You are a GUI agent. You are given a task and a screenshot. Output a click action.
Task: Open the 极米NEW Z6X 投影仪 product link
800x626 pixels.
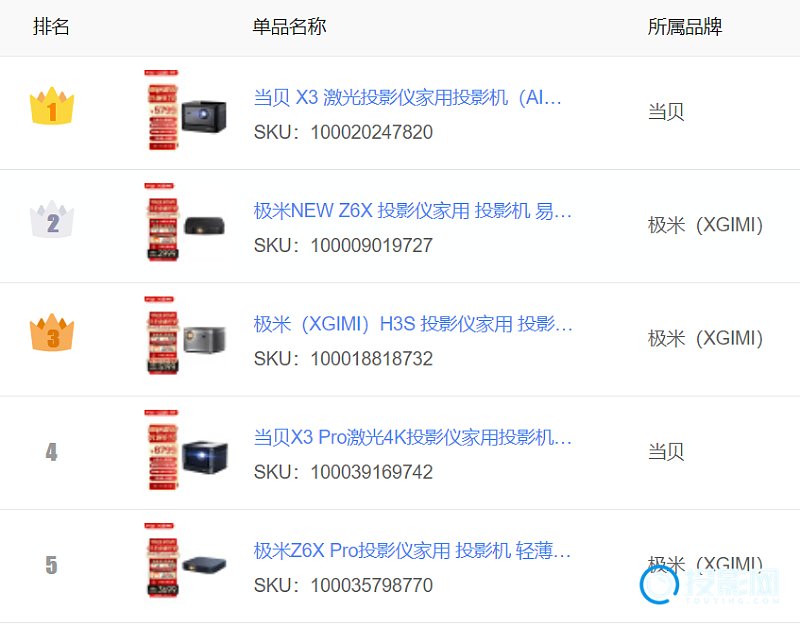click(412, 211)
